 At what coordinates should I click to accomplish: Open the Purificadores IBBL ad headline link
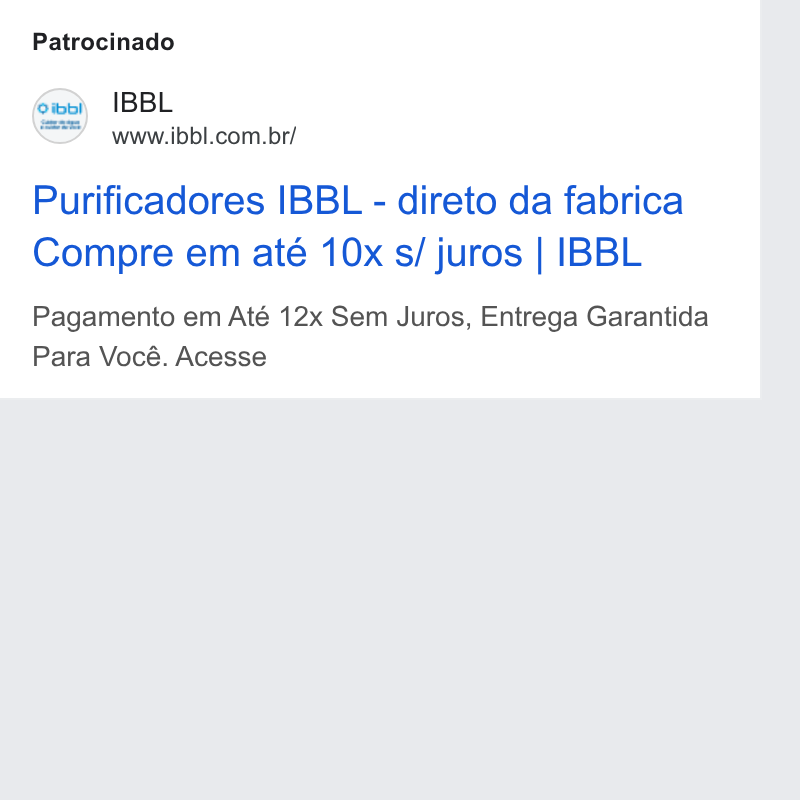click(x=358, y=227)
